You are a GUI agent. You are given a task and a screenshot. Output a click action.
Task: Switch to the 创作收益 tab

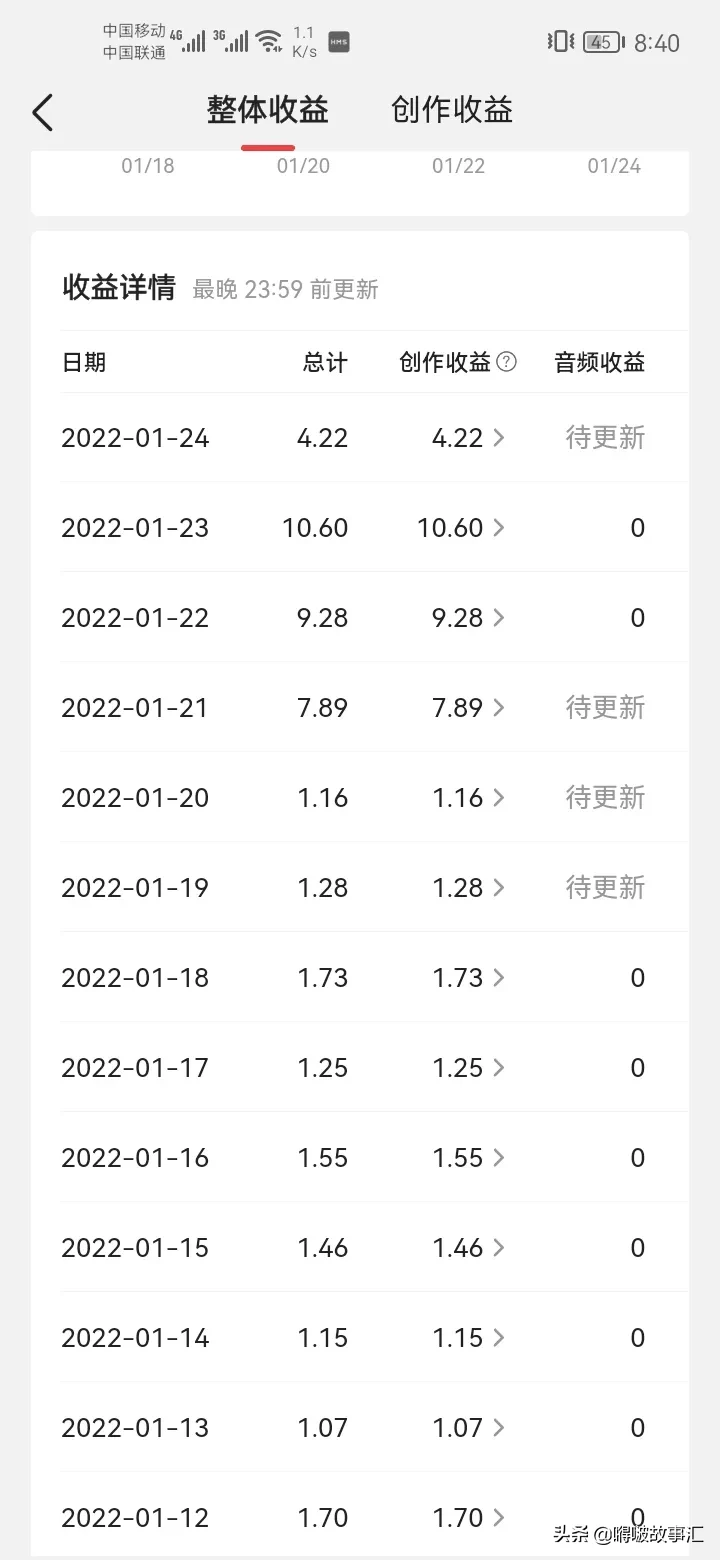(452, 110)
